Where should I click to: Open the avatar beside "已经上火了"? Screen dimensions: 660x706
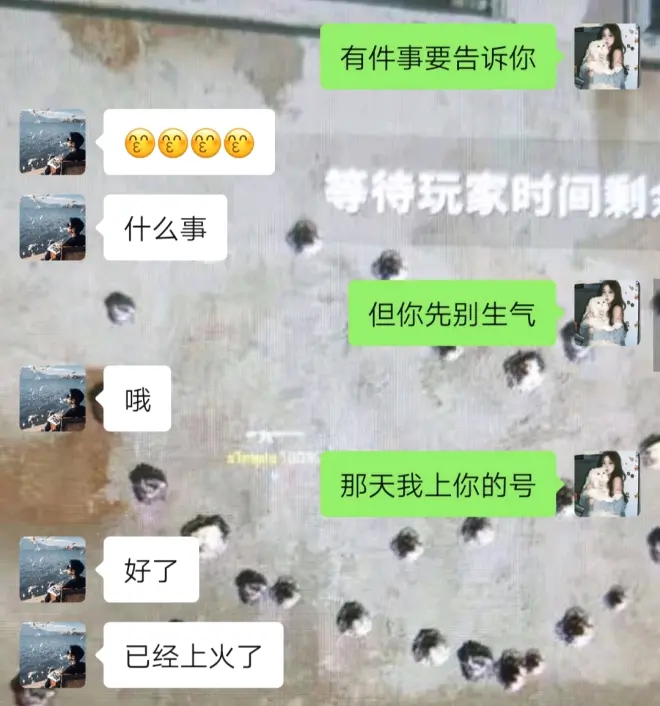point(53,654)
